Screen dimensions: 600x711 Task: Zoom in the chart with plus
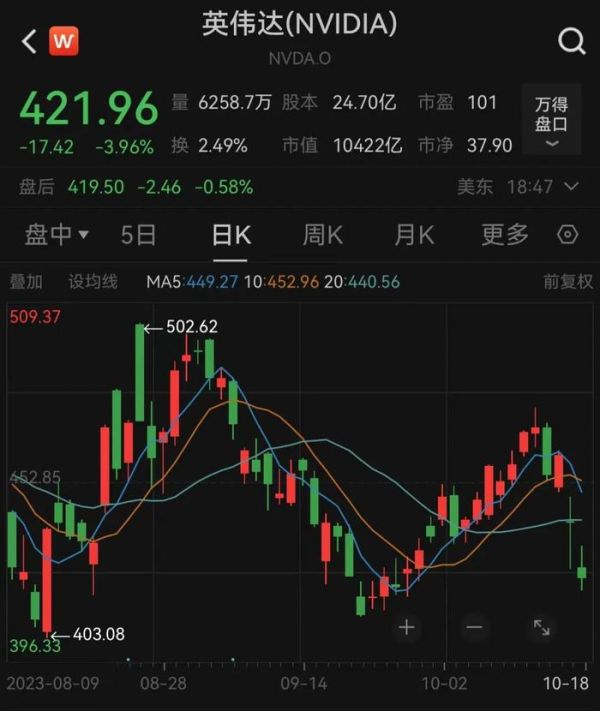click(x=407, y=628)
